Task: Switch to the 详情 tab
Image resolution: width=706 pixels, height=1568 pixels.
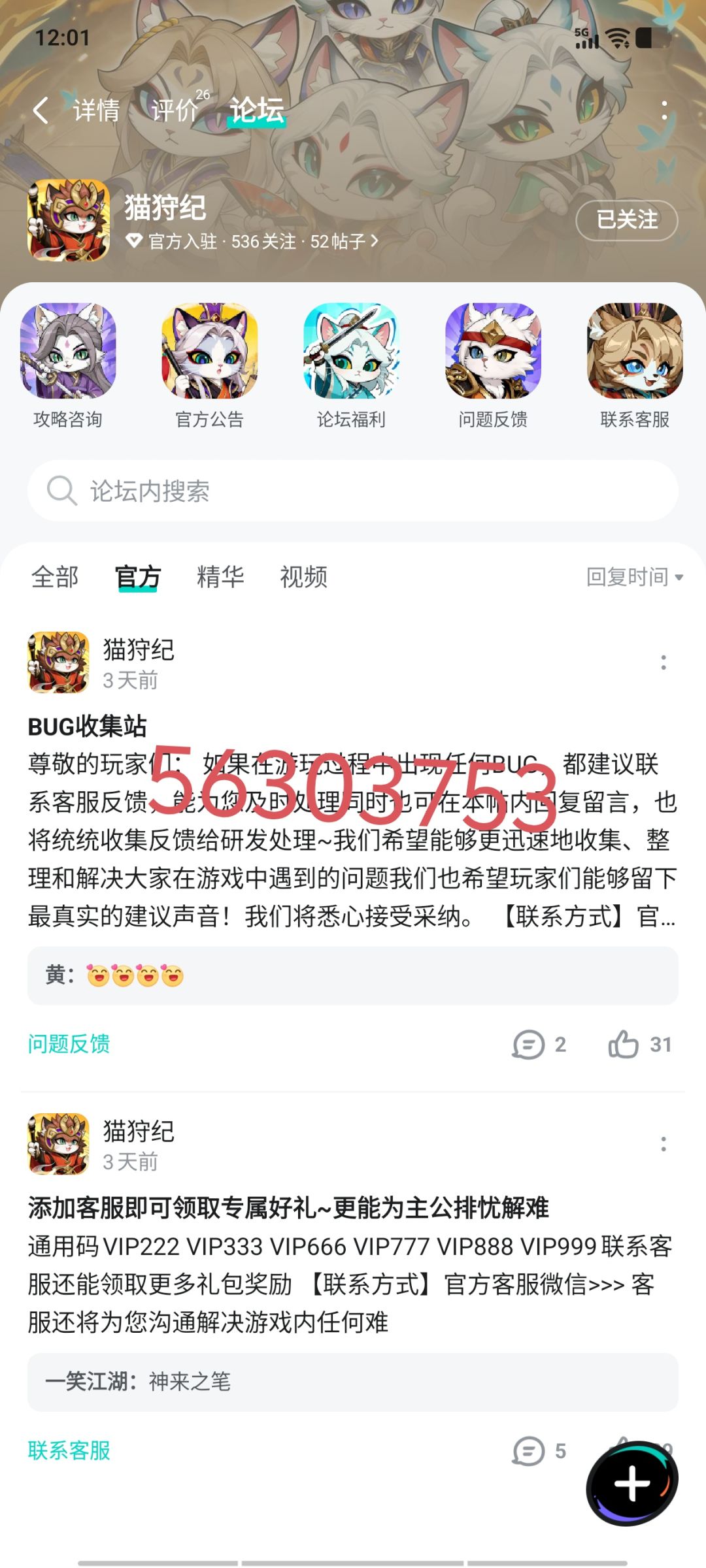Action: (96, 110)
